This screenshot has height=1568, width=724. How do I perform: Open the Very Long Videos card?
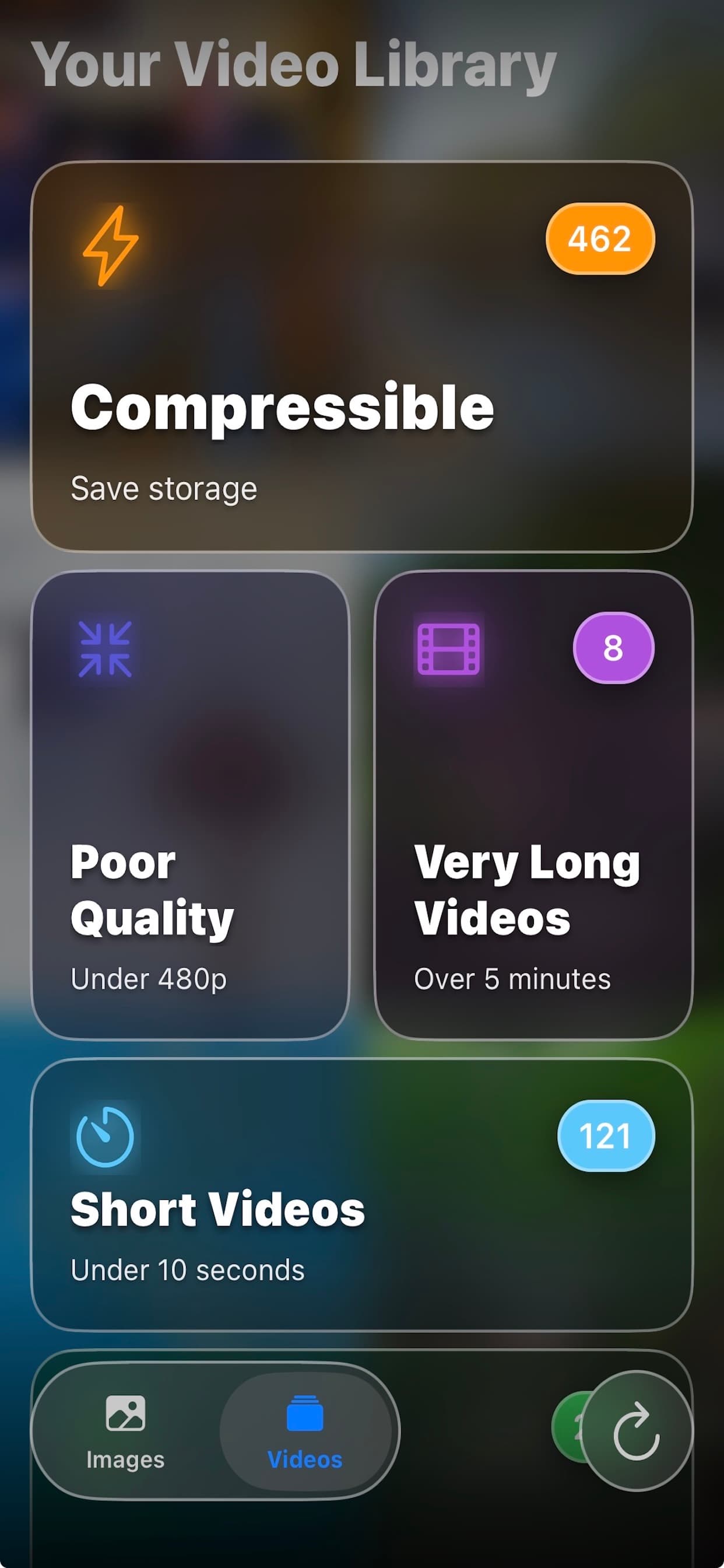click(533, 804)
